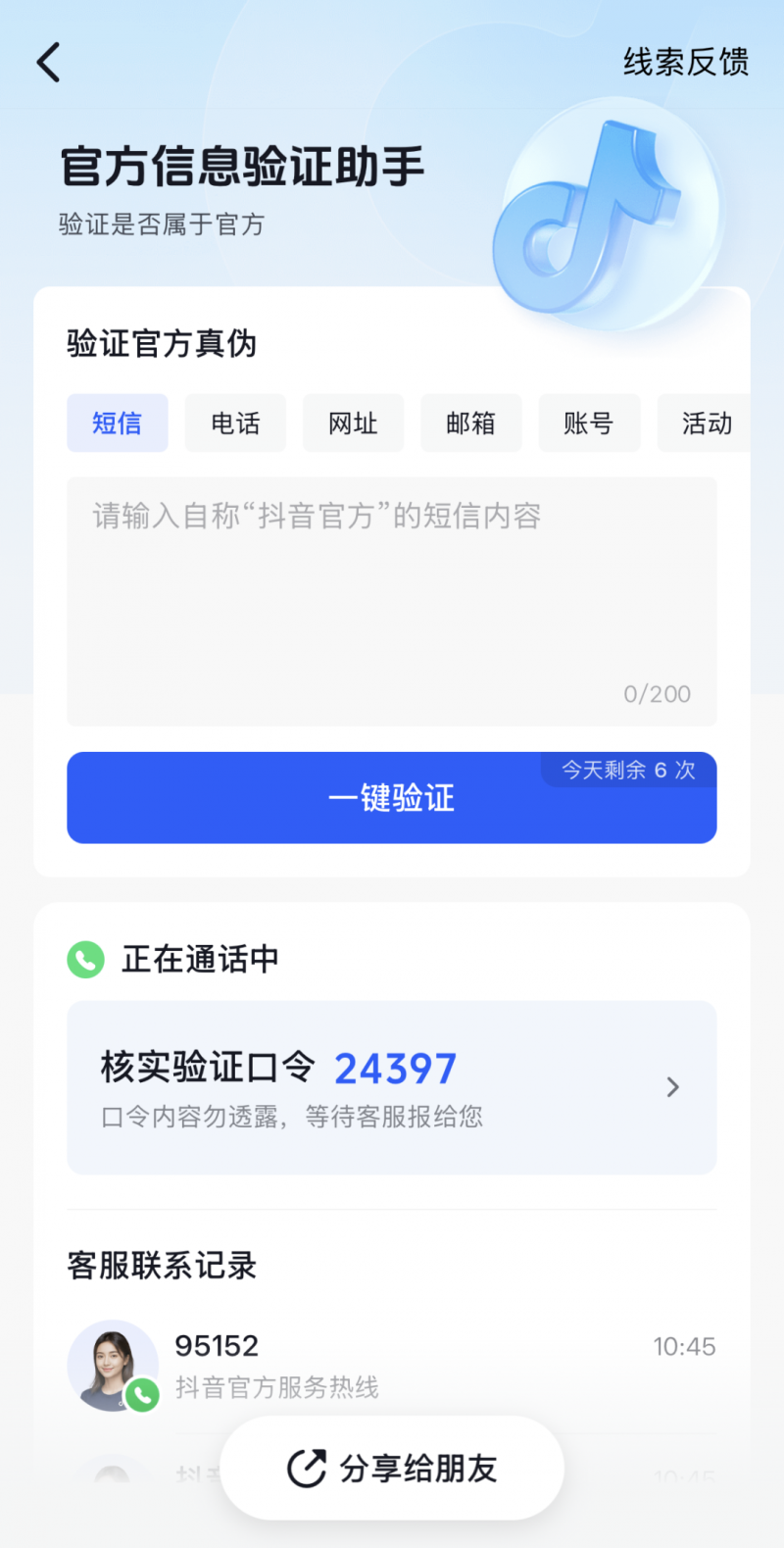Select the 短信 verification tab
Viewport: 784px width, 1548px height.
(x=117, y=423)
